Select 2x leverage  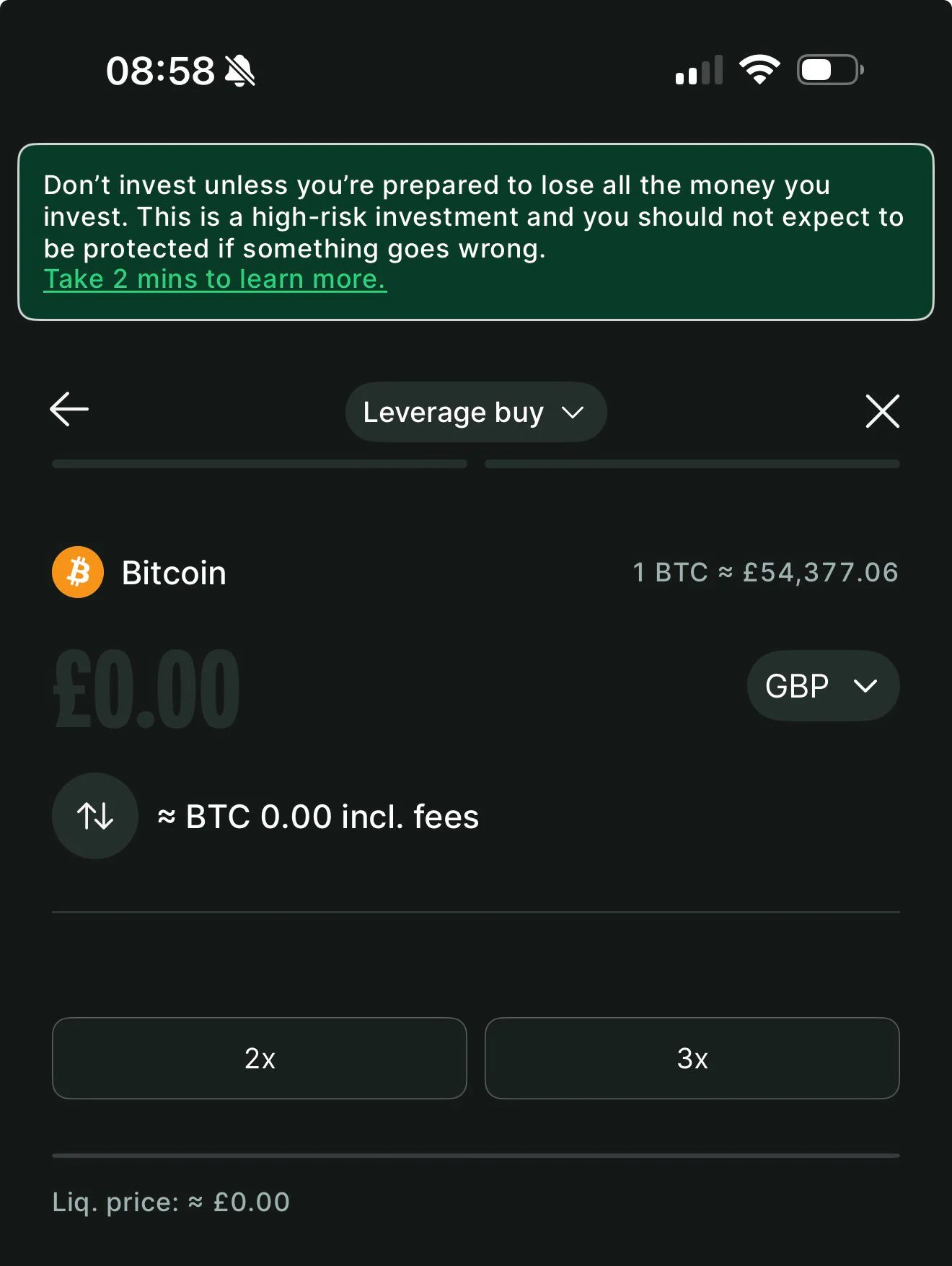pyautogui.click(x=260, y=1058)
